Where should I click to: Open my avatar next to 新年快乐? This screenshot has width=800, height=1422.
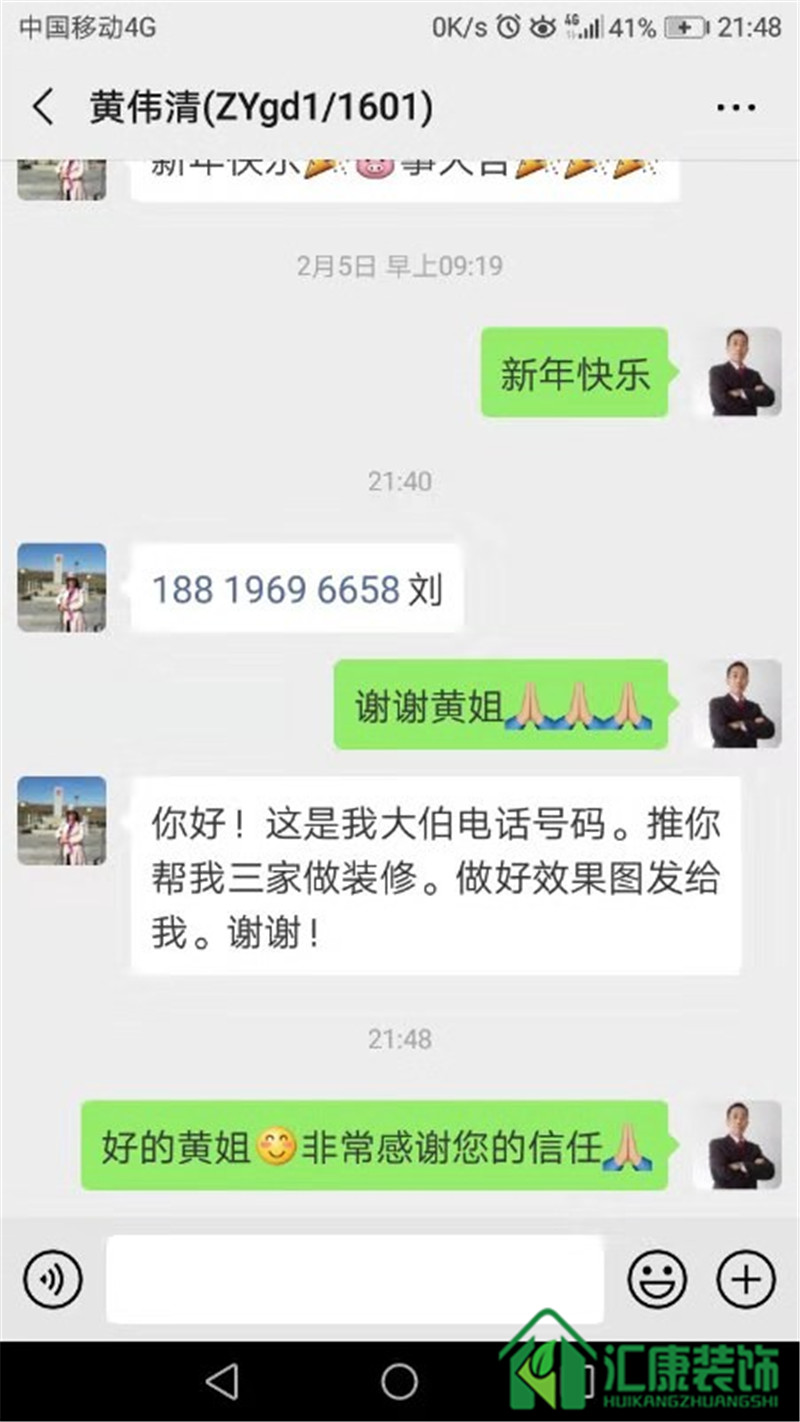coord(738,372)
